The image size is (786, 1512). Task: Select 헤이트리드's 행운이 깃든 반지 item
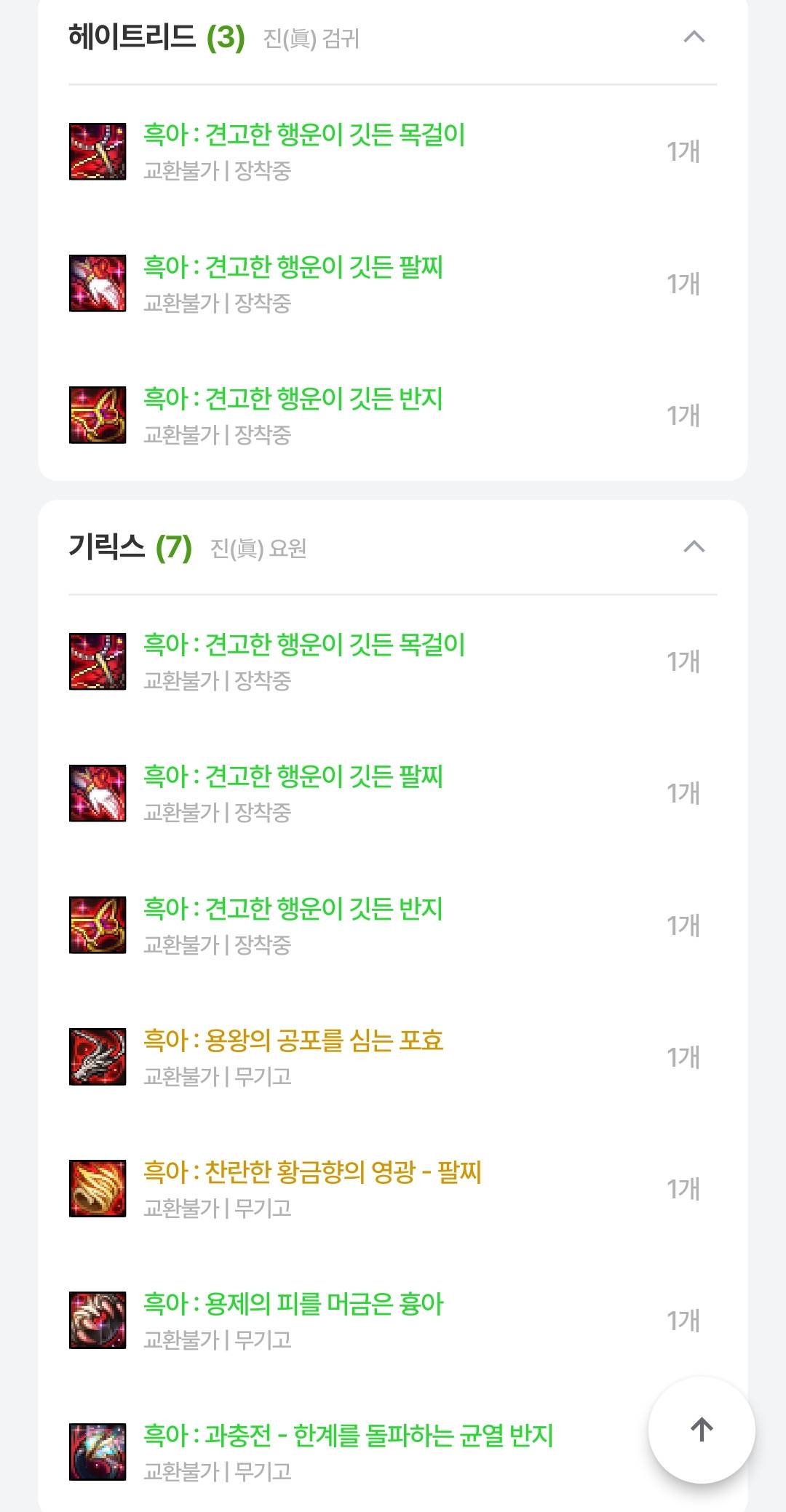point(293,399)
